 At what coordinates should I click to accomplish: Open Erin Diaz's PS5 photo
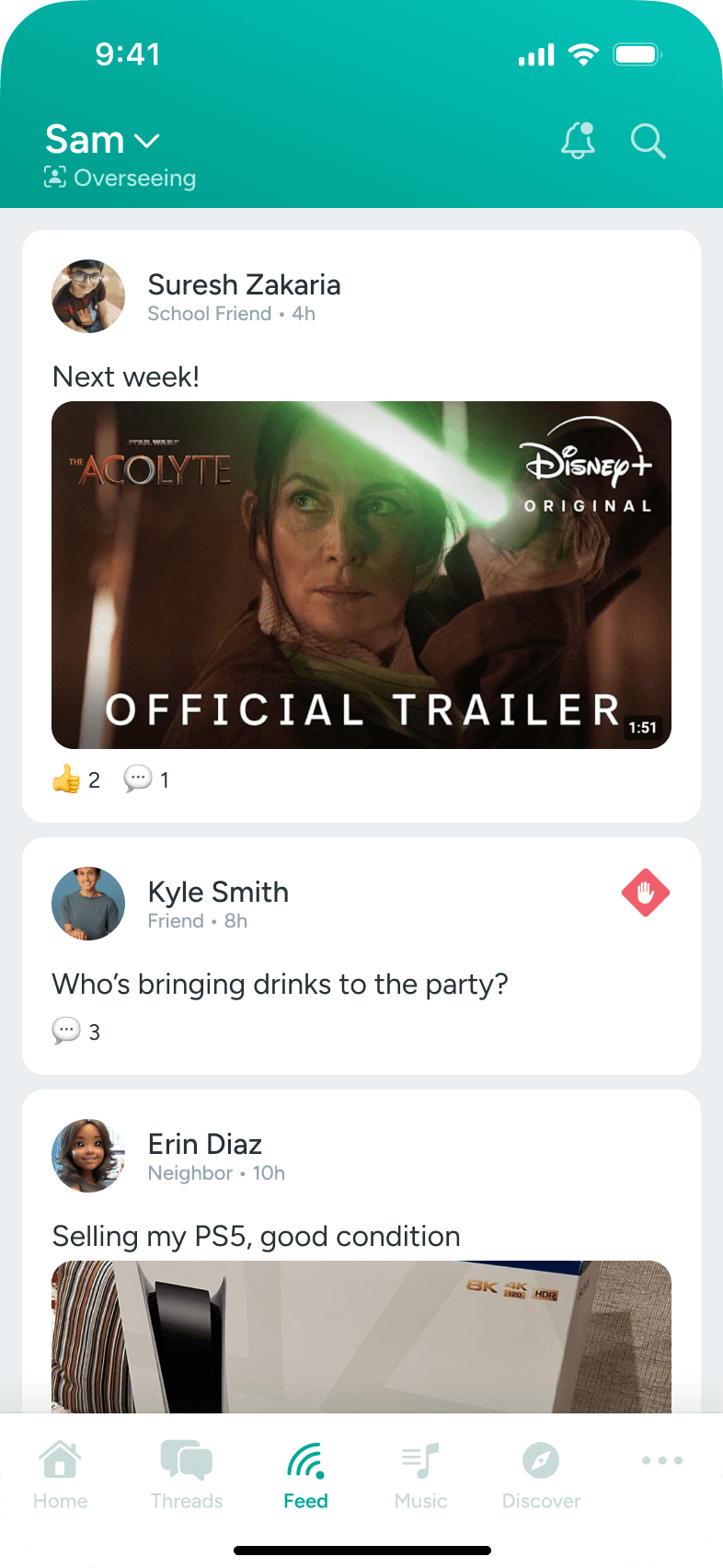[x=361, y=1336]
